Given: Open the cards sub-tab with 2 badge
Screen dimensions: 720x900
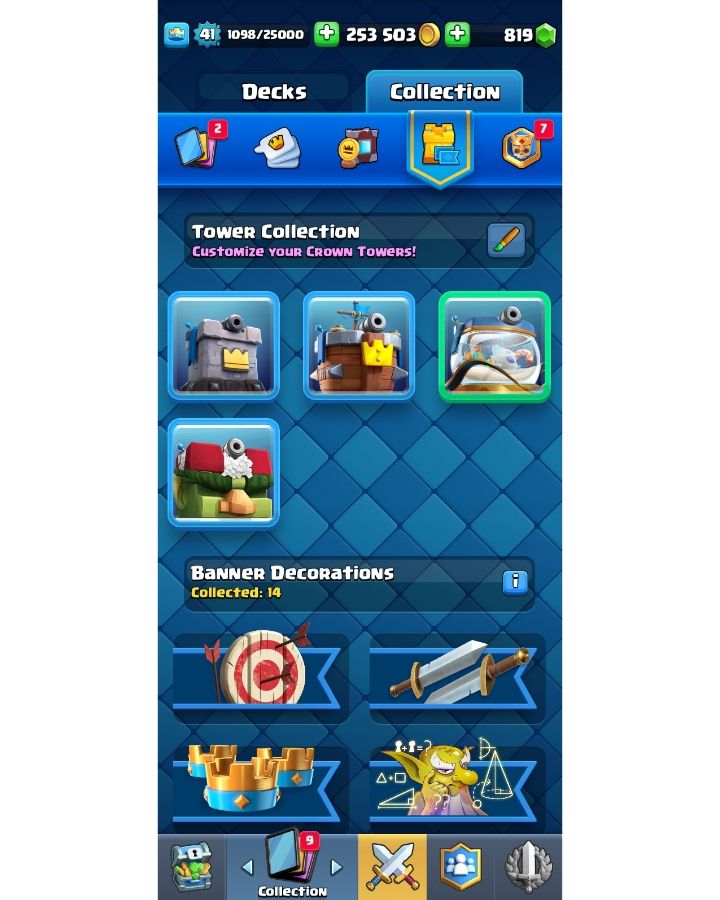Looking at the screenshot, I should coord(197,147).
